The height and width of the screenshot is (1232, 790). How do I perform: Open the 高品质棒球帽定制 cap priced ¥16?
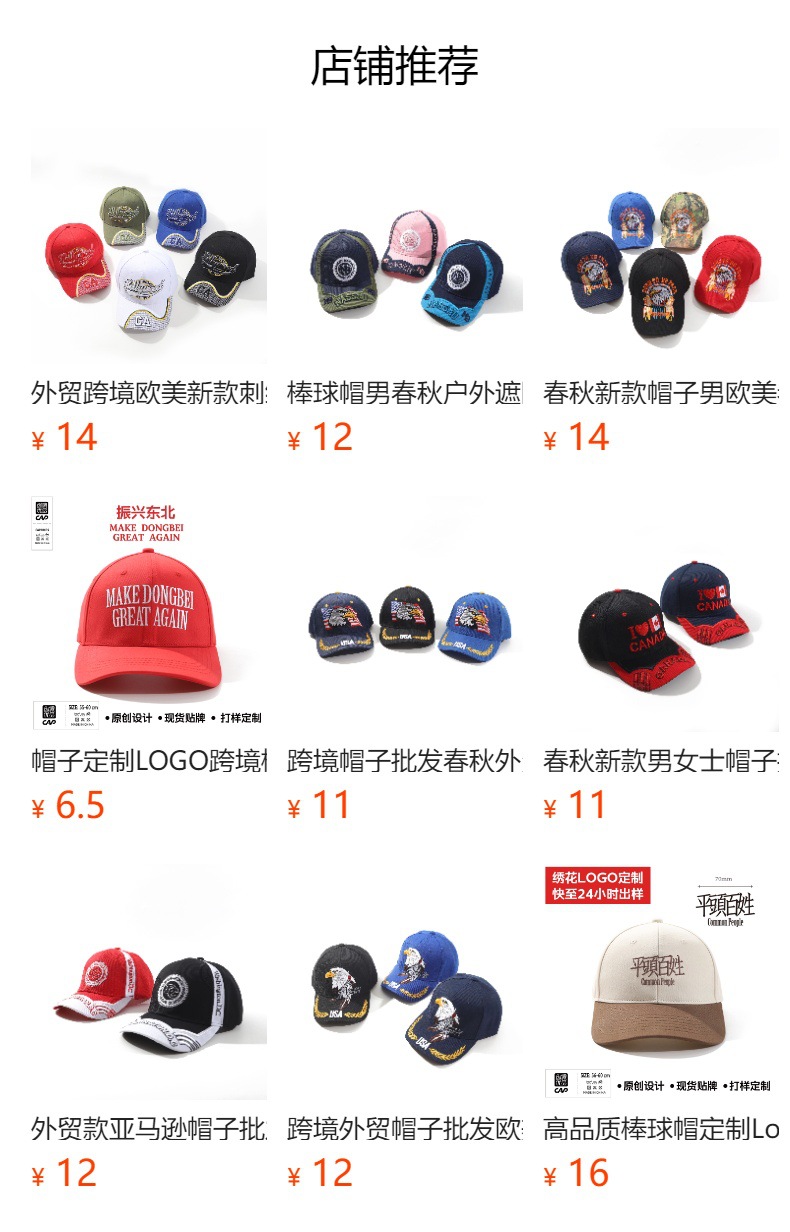tap(661, 1029)
